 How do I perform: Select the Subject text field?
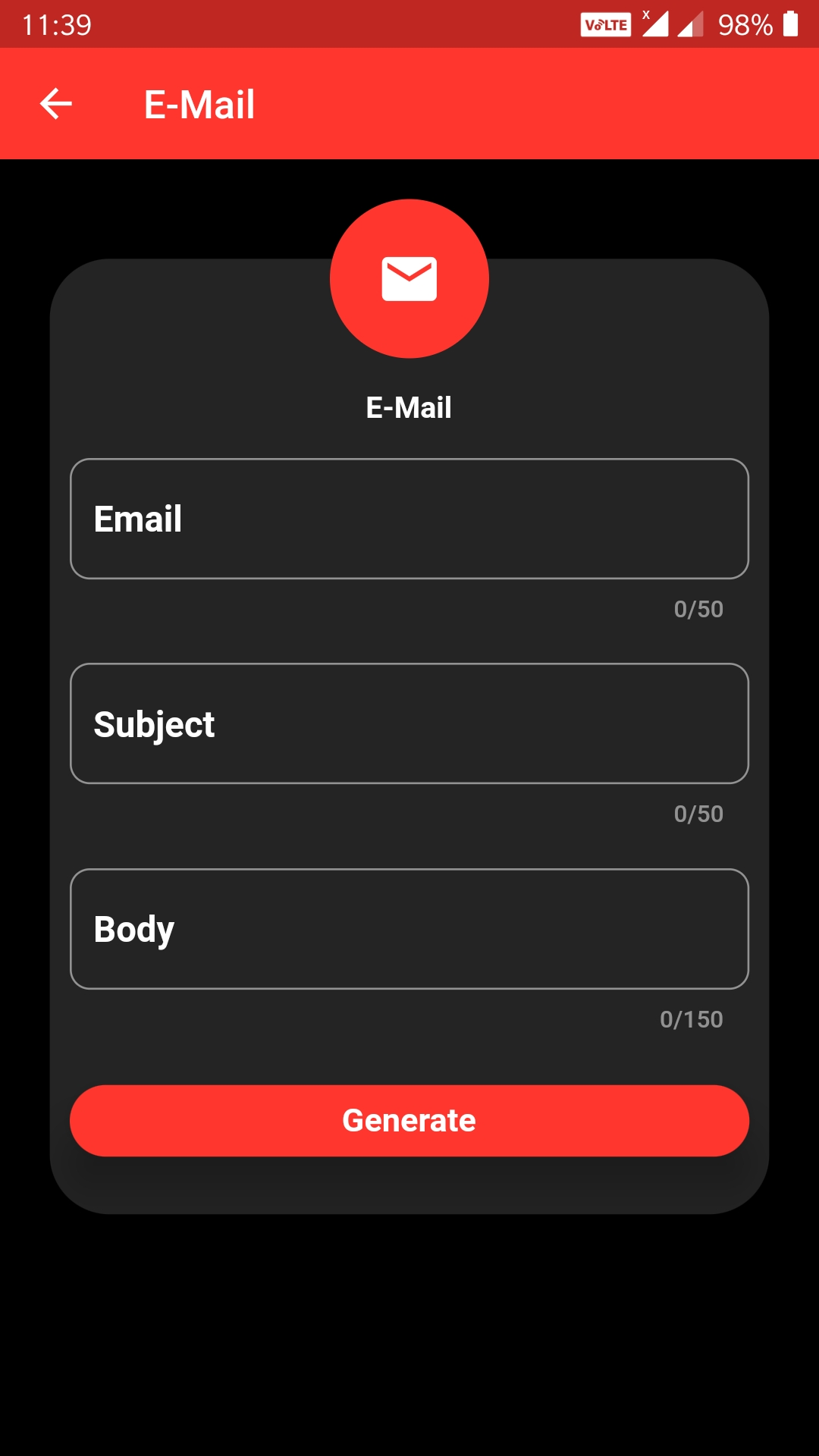pyautogui.click(x=409, y=723)
